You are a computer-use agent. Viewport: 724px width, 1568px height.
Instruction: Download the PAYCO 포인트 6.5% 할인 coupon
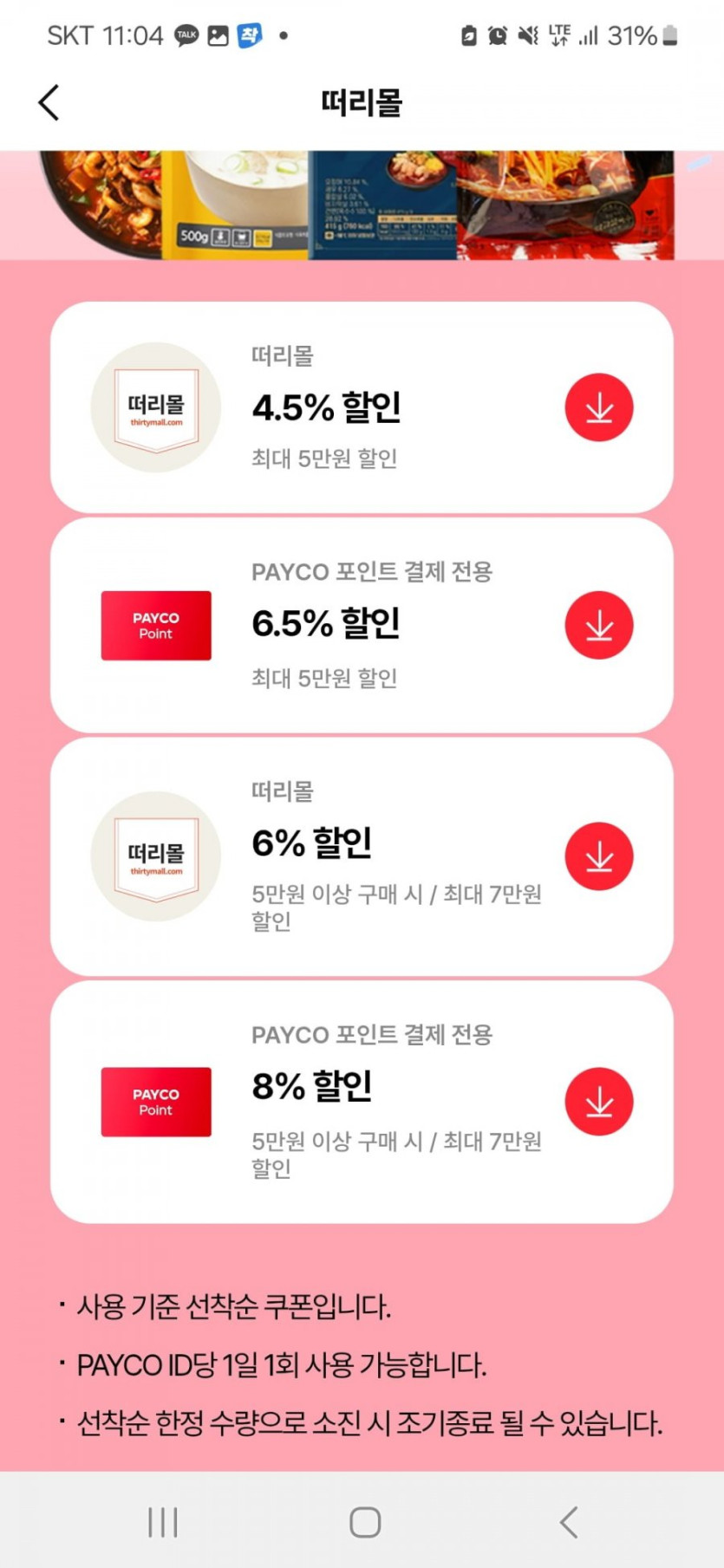[599, 625]
